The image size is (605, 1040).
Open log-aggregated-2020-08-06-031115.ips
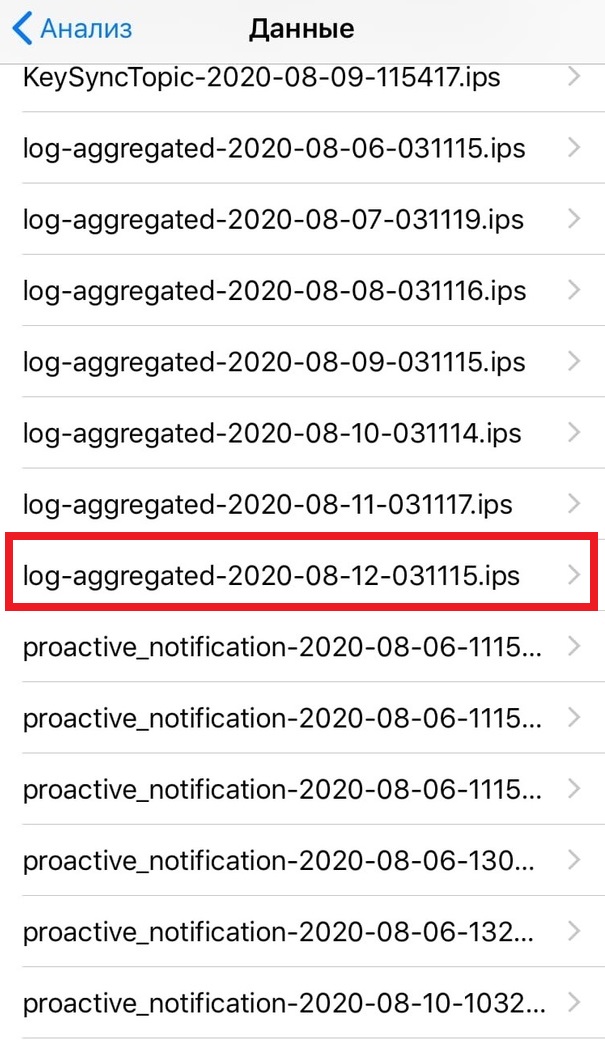[x=274, y=147]
